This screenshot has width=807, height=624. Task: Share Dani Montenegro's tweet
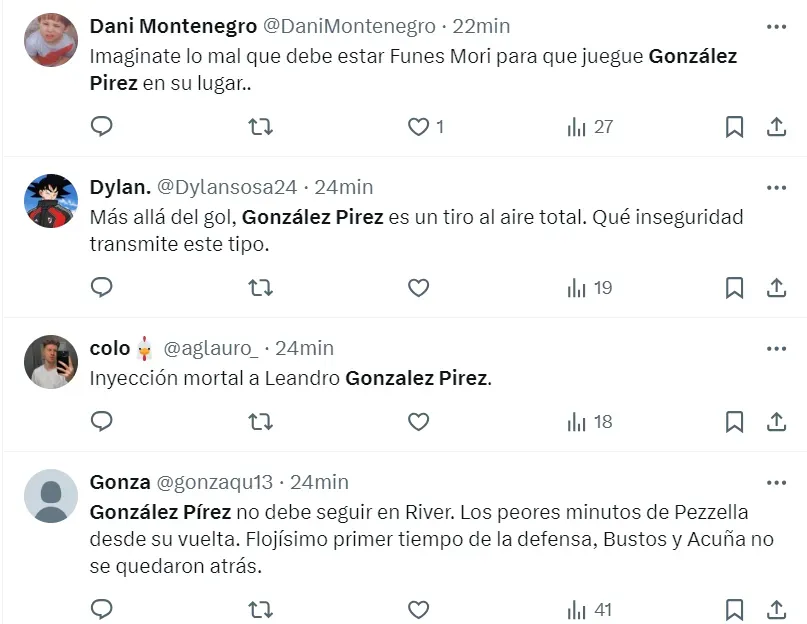click(x=776, y=127)
